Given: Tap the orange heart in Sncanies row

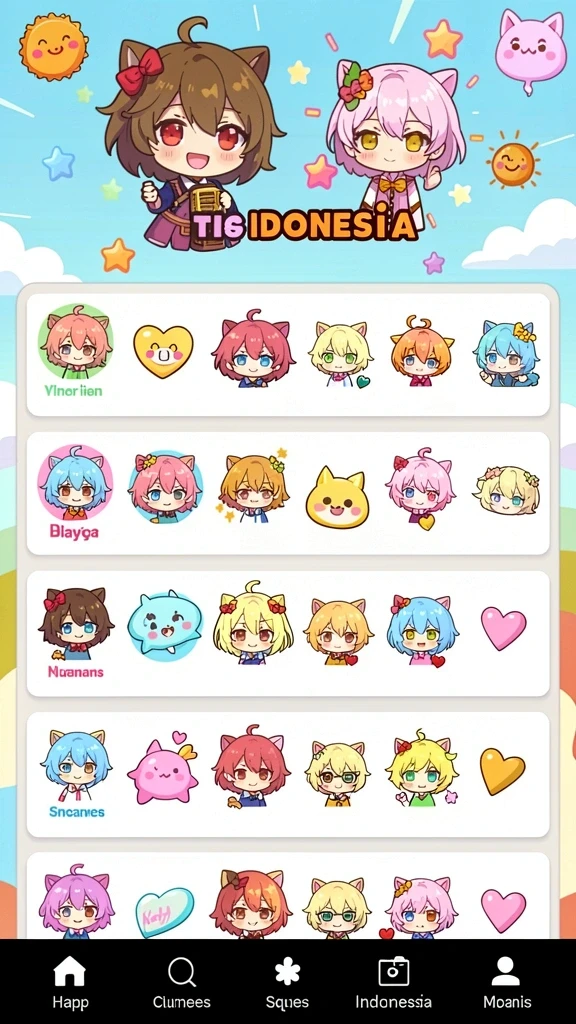Looking at the screenshot, I should click(x=502, y=771).
